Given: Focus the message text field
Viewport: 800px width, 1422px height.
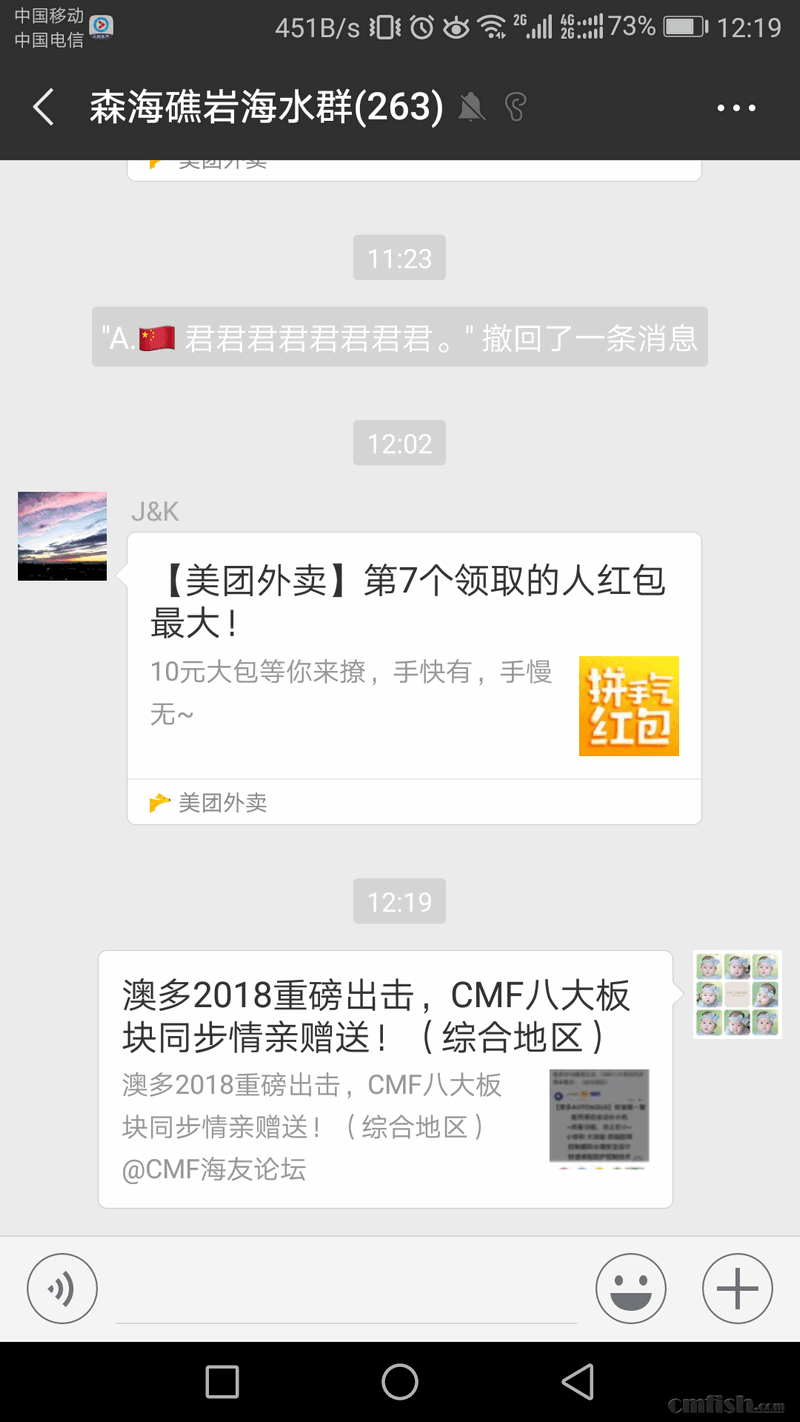Looking at the screenshot, I should (346, 1290).
